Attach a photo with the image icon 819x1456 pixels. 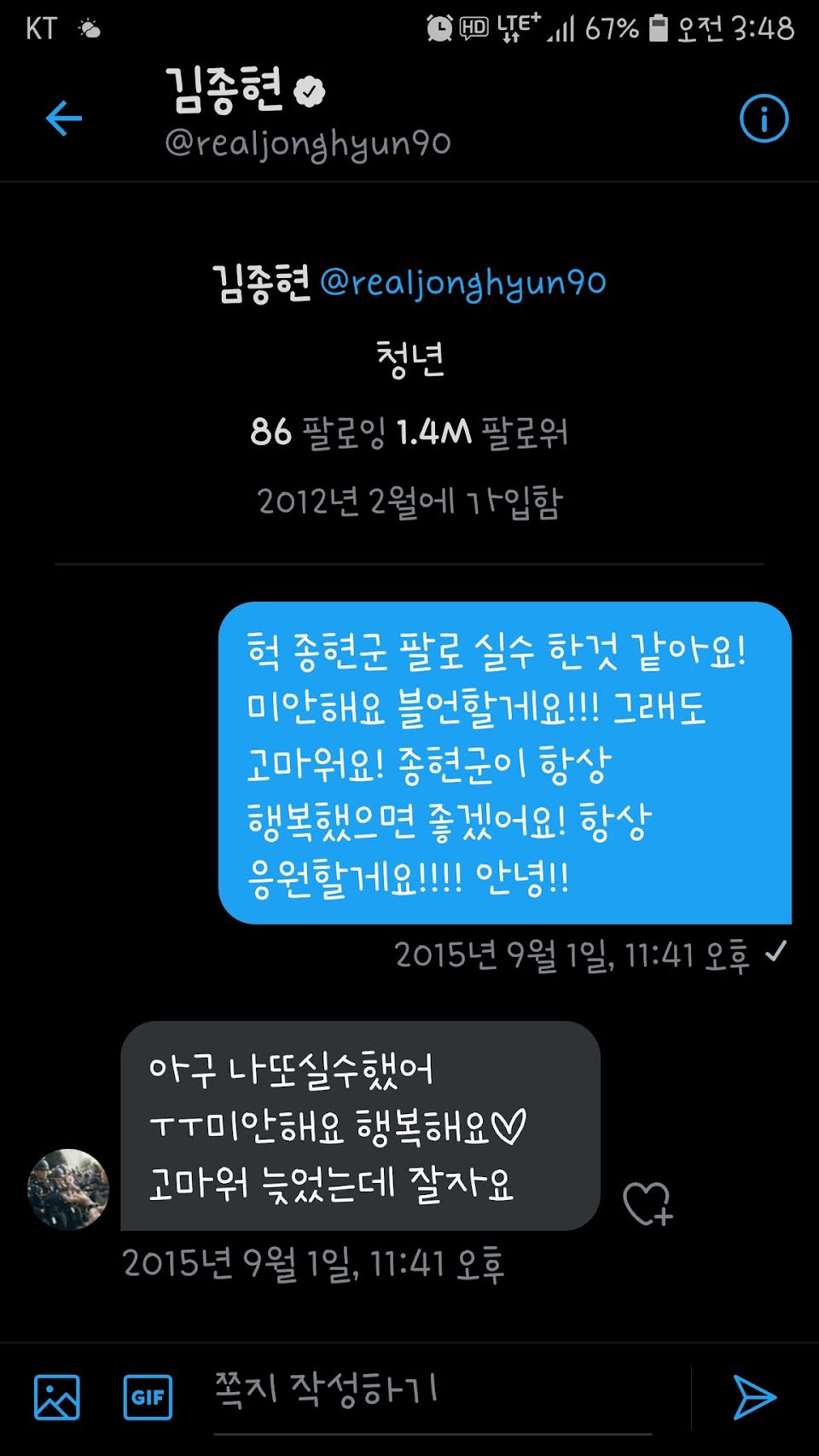click(57, 1397)
